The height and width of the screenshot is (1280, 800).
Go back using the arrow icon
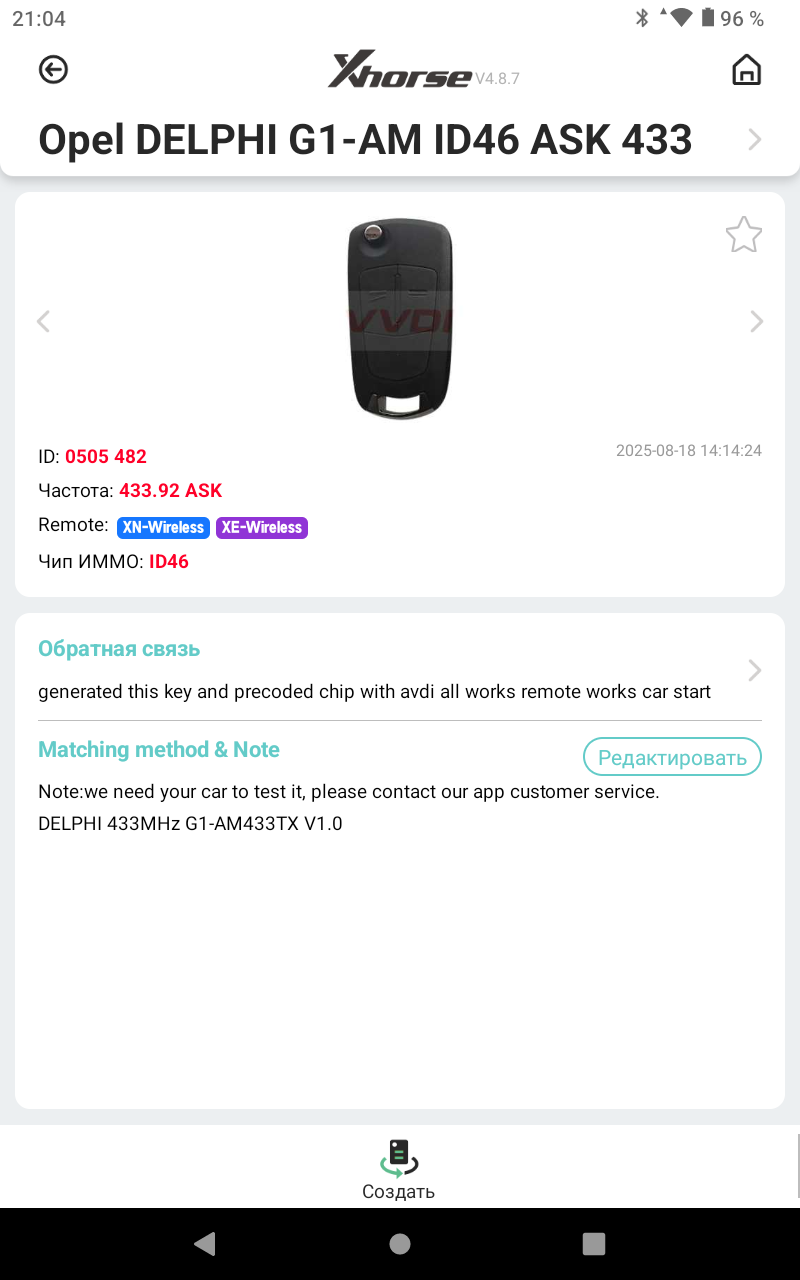click(x=53, y=69)
